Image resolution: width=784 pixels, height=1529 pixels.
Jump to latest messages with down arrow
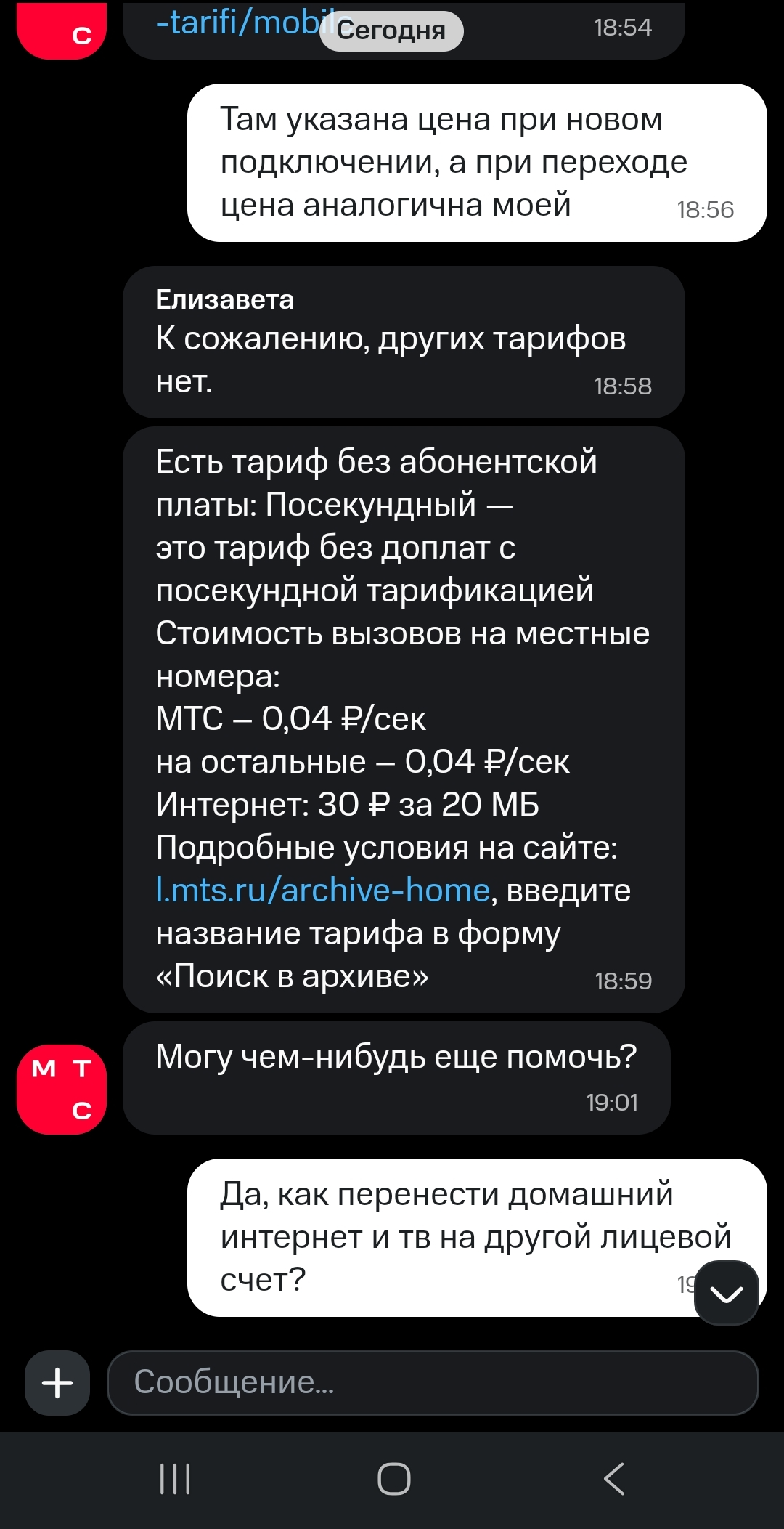tap(726, 1293)
